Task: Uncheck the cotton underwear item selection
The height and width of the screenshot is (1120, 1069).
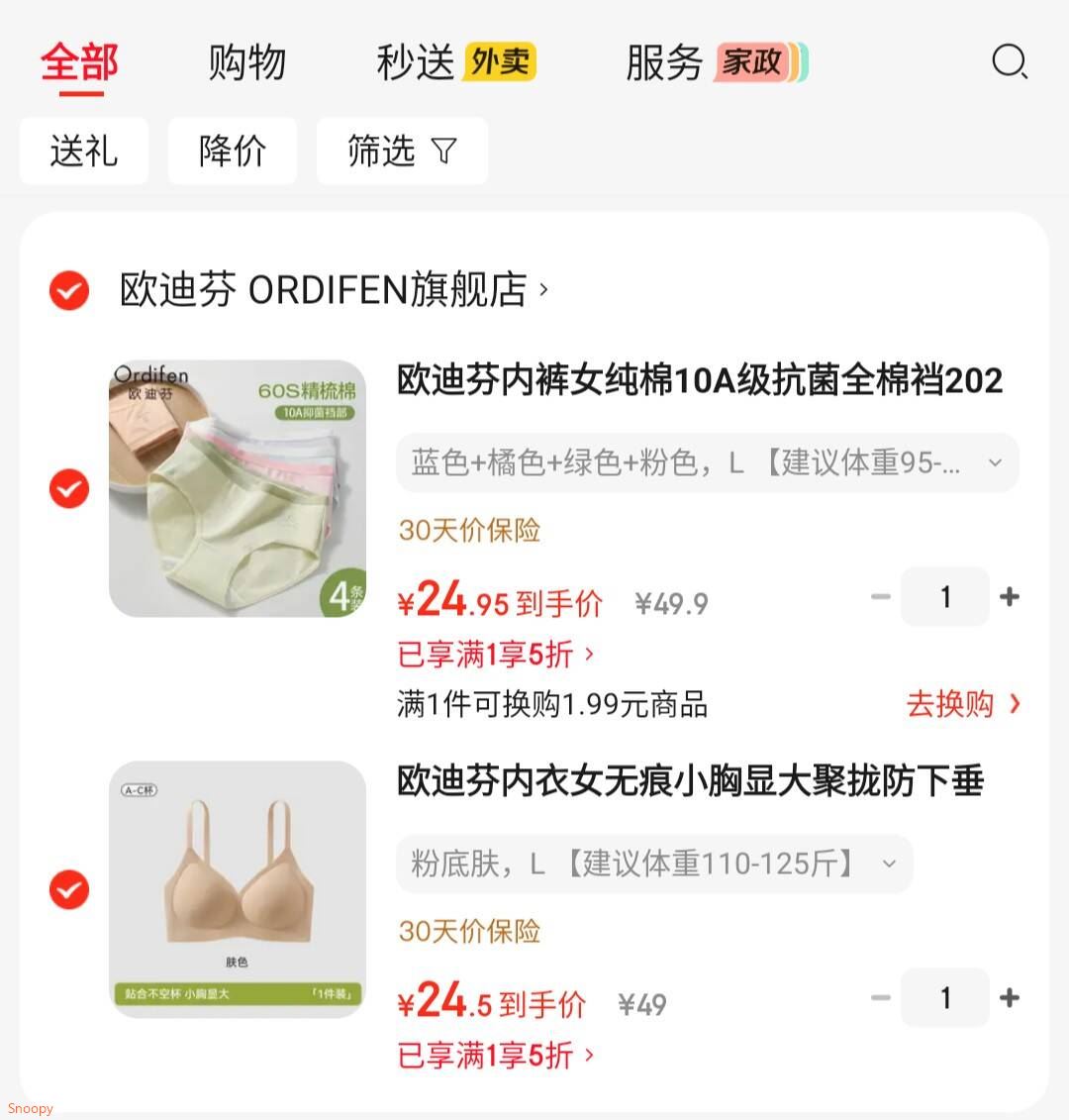Action: (x=68, y=488)
